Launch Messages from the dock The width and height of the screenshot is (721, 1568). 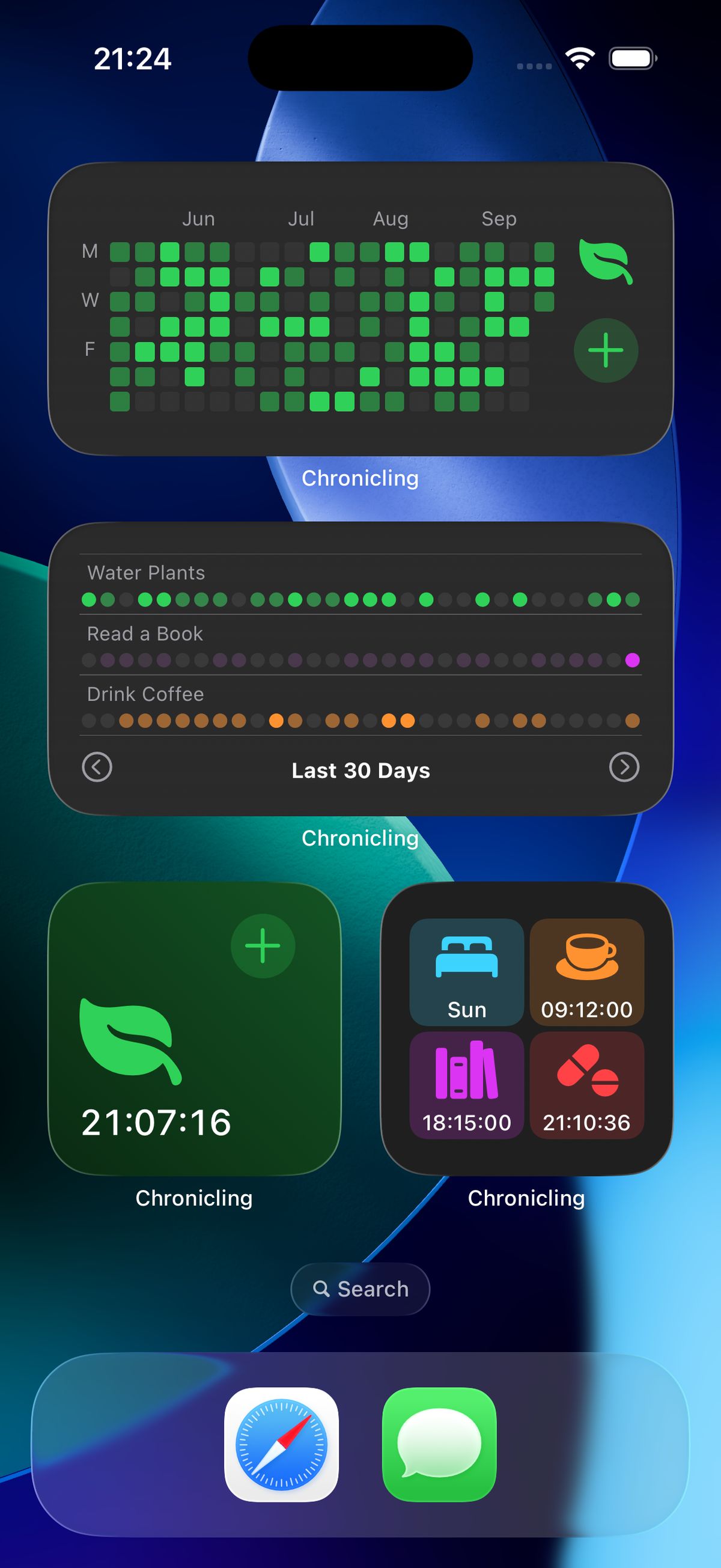[439, 1444]
